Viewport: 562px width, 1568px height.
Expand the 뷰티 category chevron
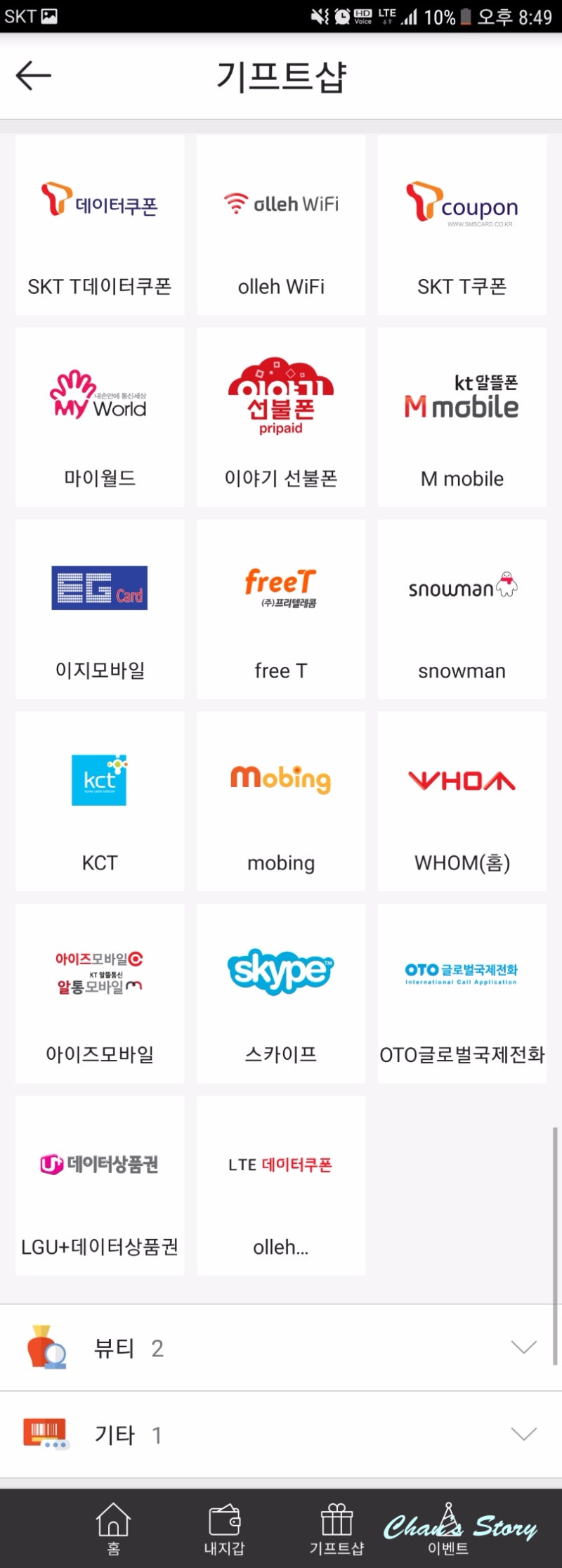coord(522,1347)
